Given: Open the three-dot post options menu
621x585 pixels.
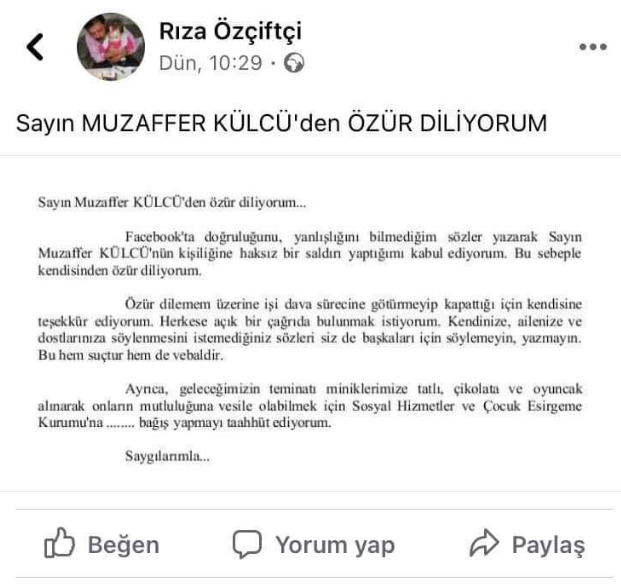Looking at the screenshot, I should [592, 47].
